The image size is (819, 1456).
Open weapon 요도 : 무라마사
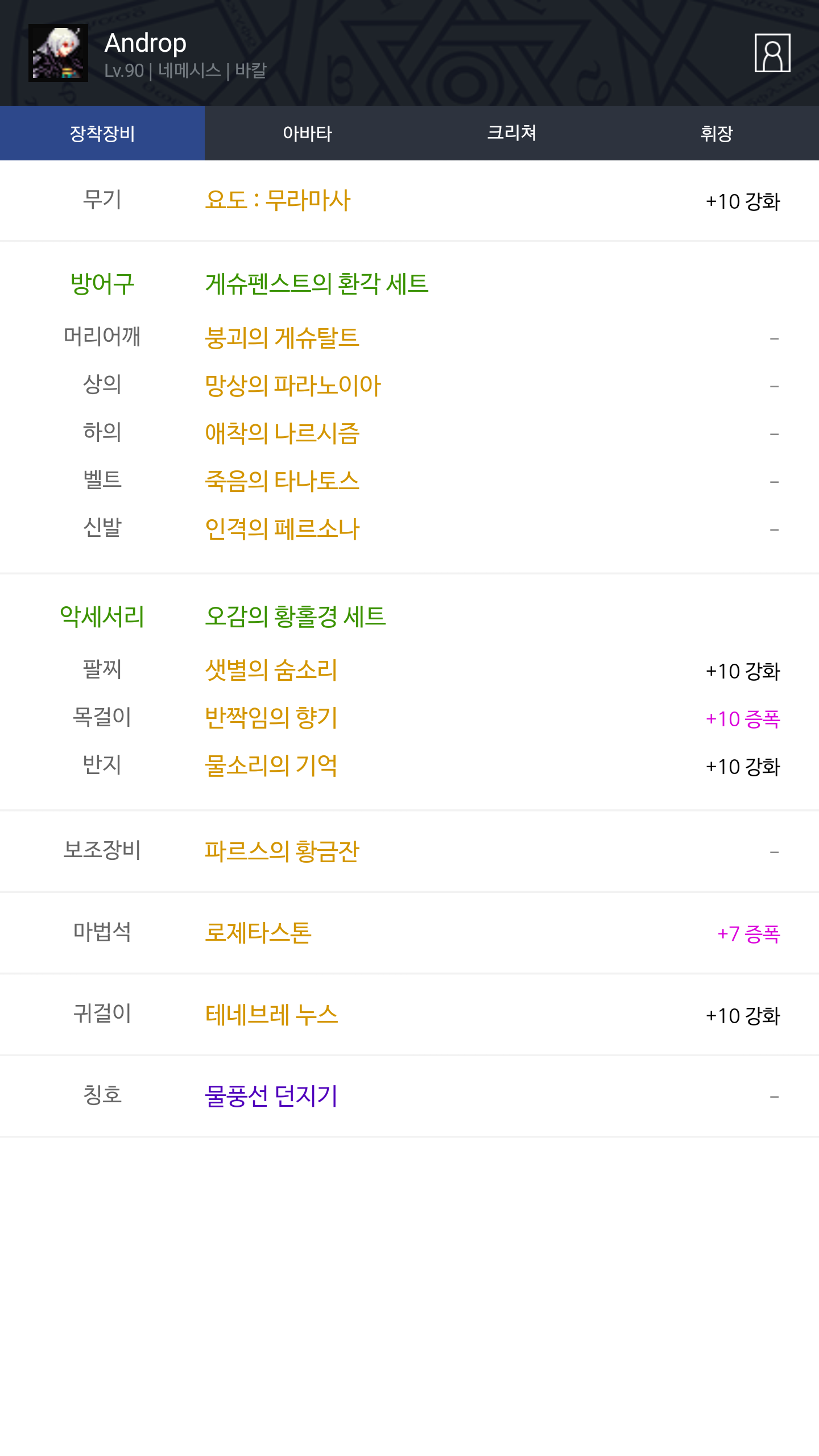pos(278,200)
